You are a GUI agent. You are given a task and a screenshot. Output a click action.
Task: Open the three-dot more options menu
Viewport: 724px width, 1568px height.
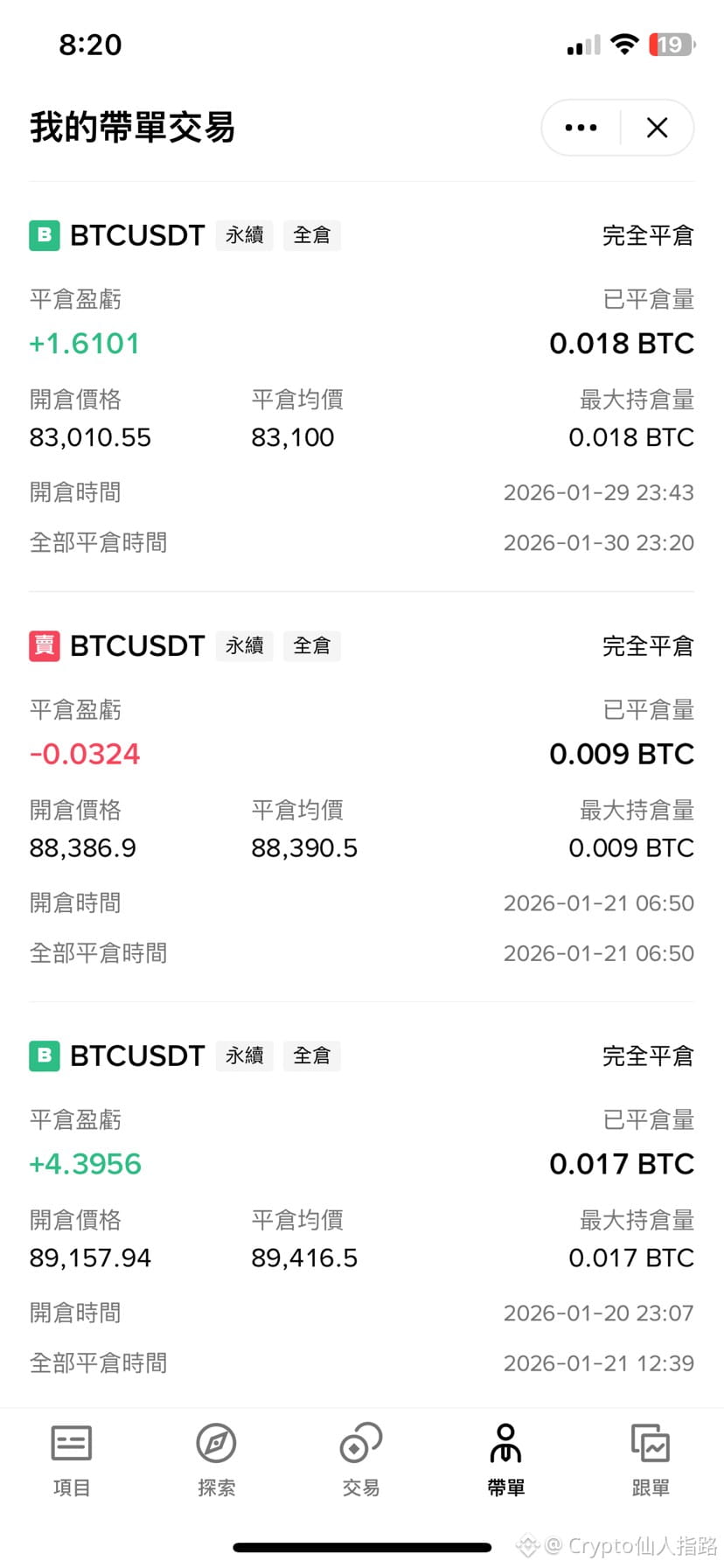pyautogui.click(x=581, y=128)
